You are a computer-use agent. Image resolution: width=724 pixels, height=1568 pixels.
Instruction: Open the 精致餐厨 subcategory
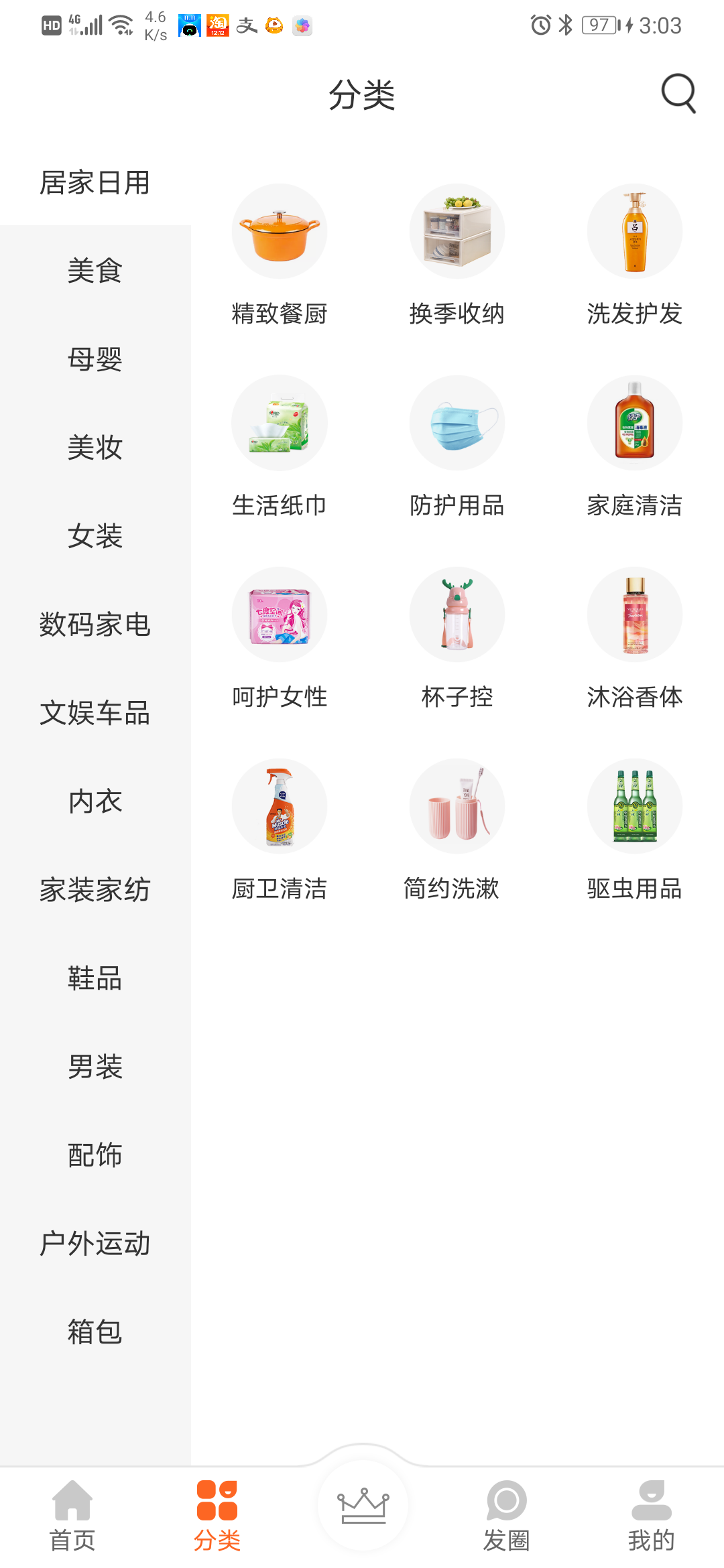tap(280, 255)
